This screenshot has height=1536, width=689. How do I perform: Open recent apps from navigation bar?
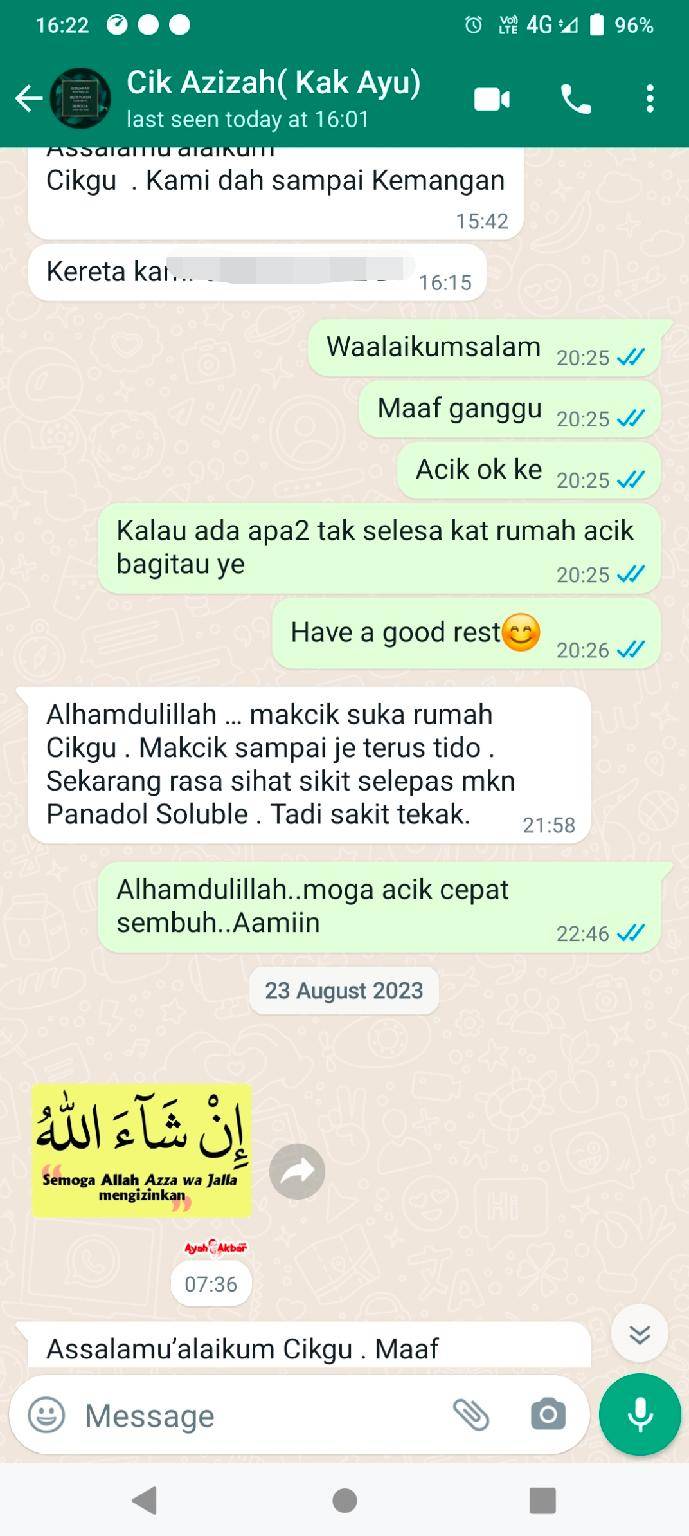point(542,1500)
